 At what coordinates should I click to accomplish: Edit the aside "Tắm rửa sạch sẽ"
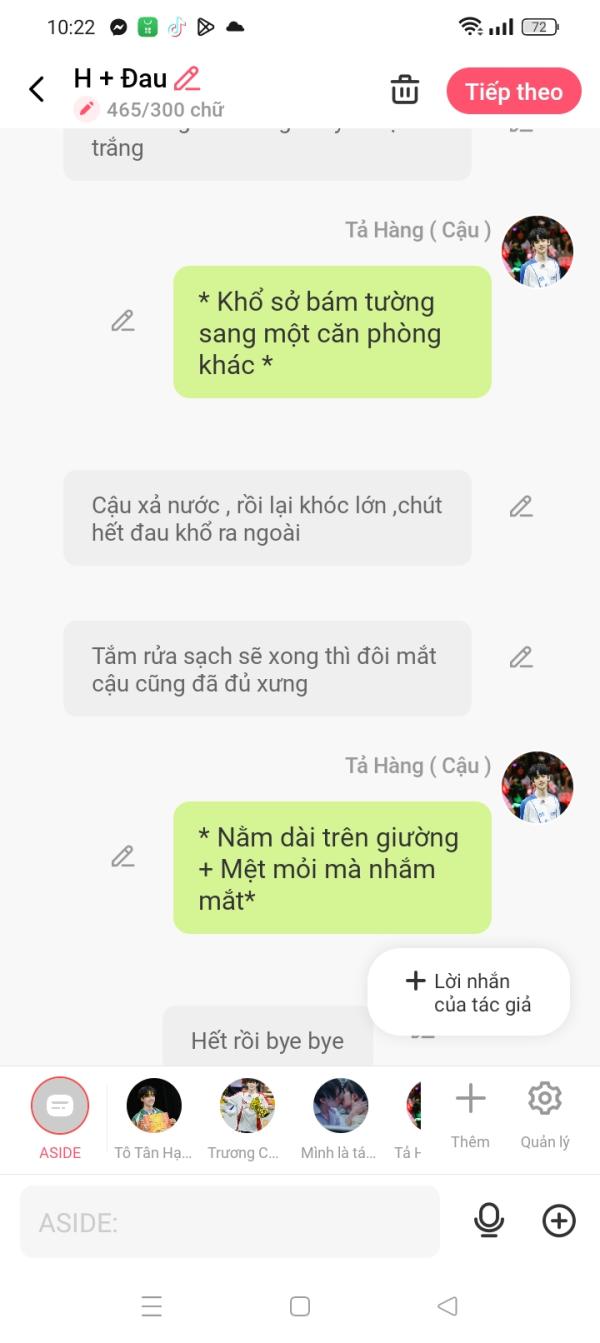[x=521, y=658]
